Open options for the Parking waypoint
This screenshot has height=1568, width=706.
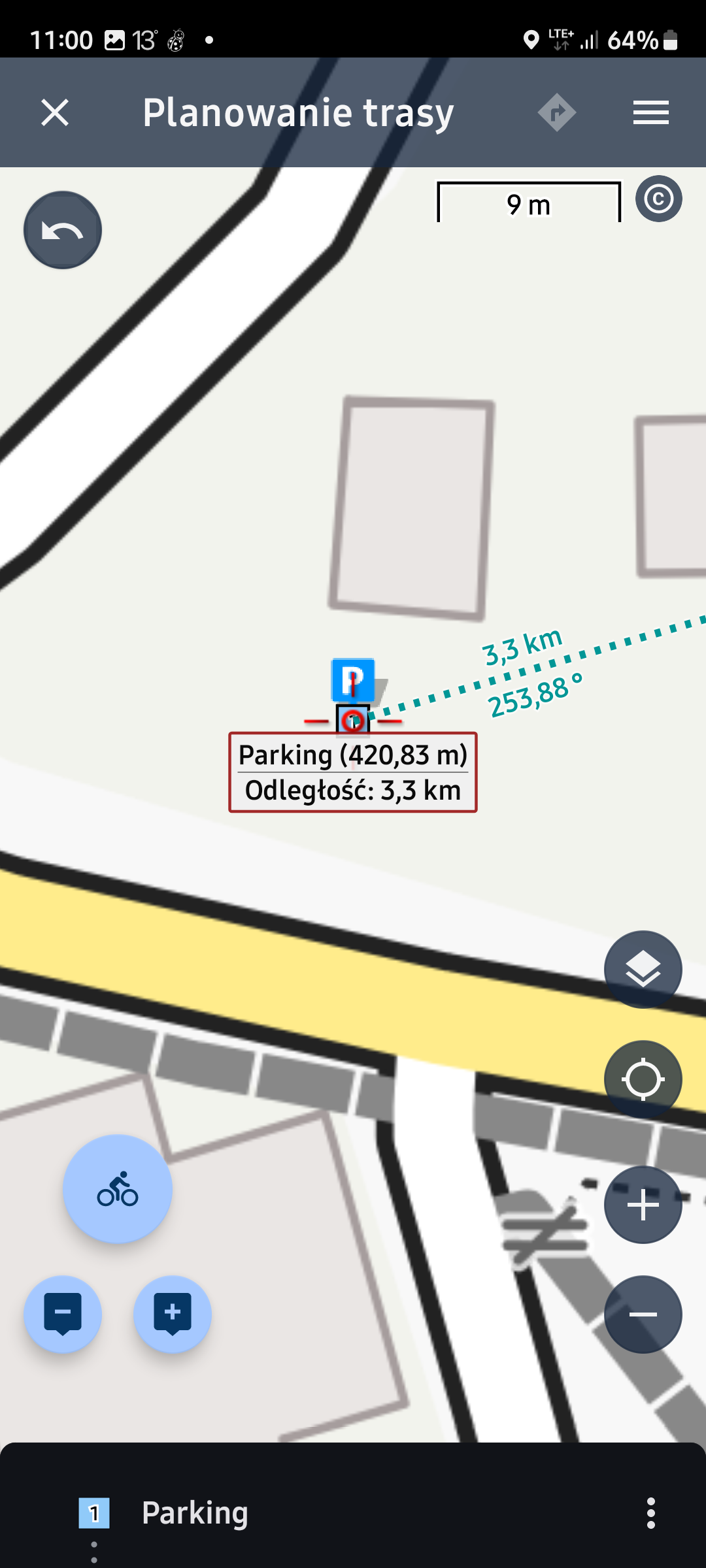tap(650, 1513)
